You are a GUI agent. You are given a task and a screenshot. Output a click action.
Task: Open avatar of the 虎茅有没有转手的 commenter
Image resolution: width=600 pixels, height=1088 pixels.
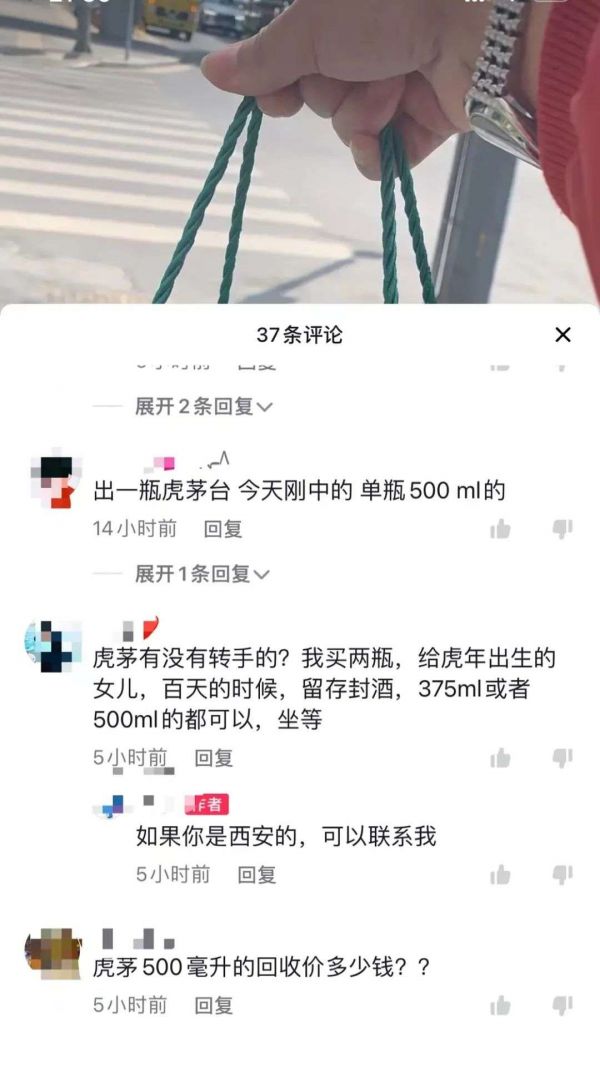53,646
